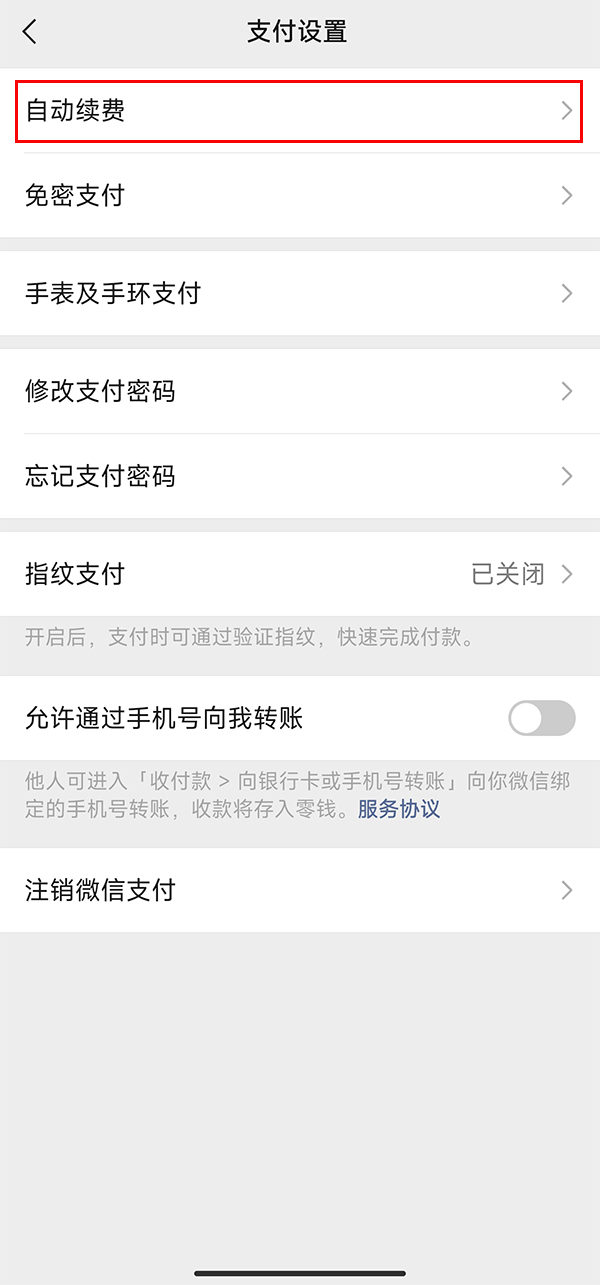600x1285 pixels.
Task: Select 修改支付密码
Action: click(298, 391)
